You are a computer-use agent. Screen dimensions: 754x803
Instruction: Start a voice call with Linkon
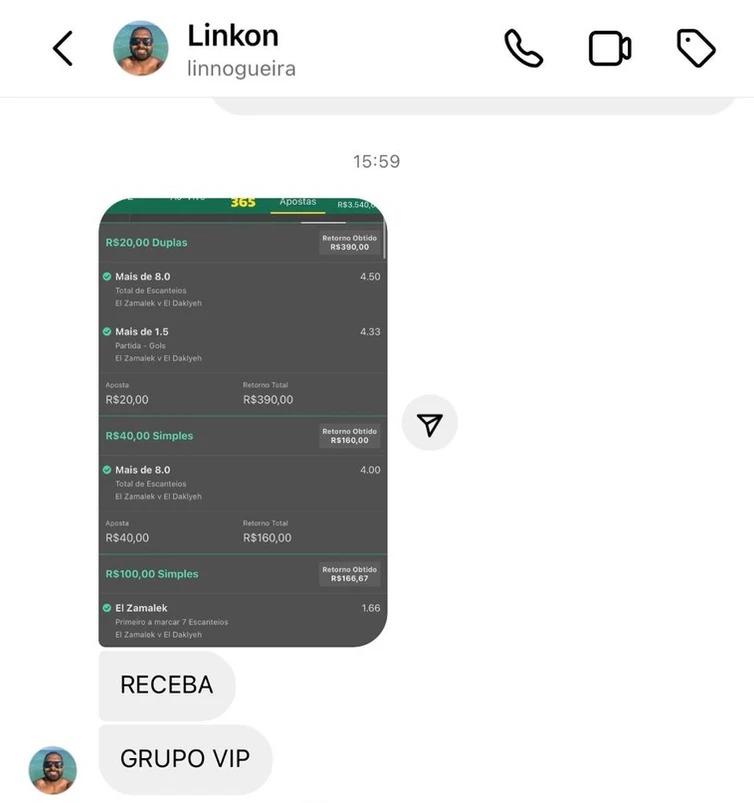(x=523, y=48)
